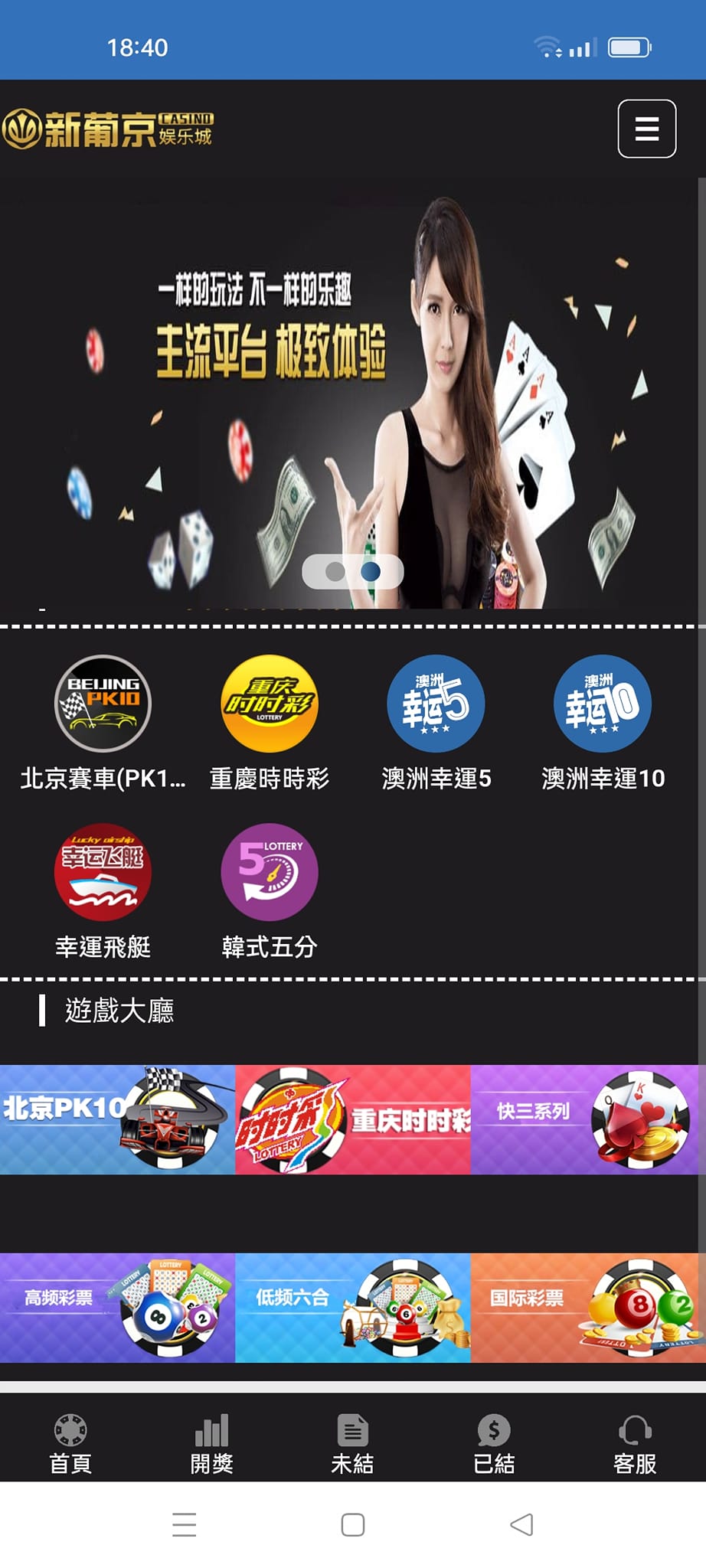Open the 高频彩票 category
This screenshot has height=1568, width=706.
(x=117, y=1308)
